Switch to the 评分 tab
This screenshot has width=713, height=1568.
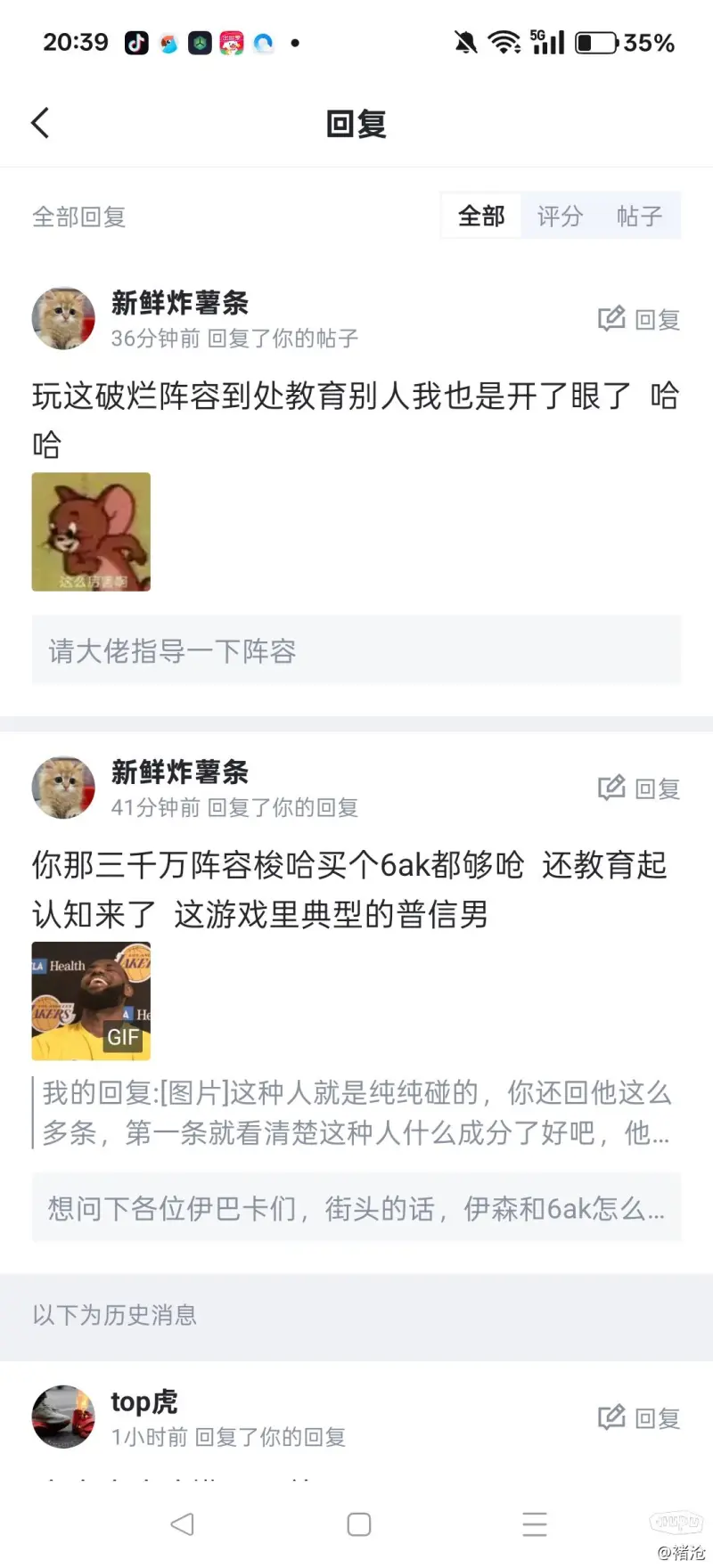tap(560, 216)
